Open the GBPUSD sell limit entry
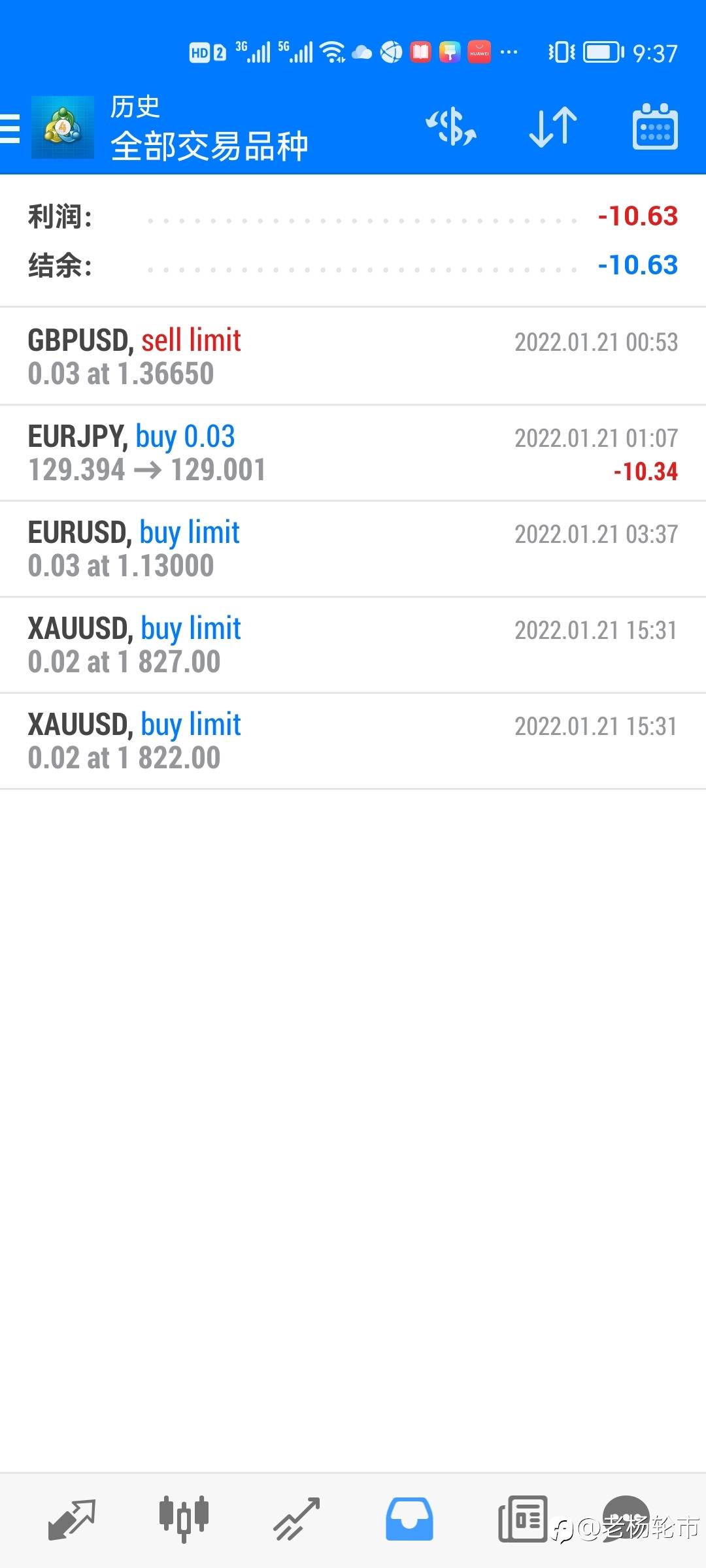Screen dimensions: 706x1568 353,357
